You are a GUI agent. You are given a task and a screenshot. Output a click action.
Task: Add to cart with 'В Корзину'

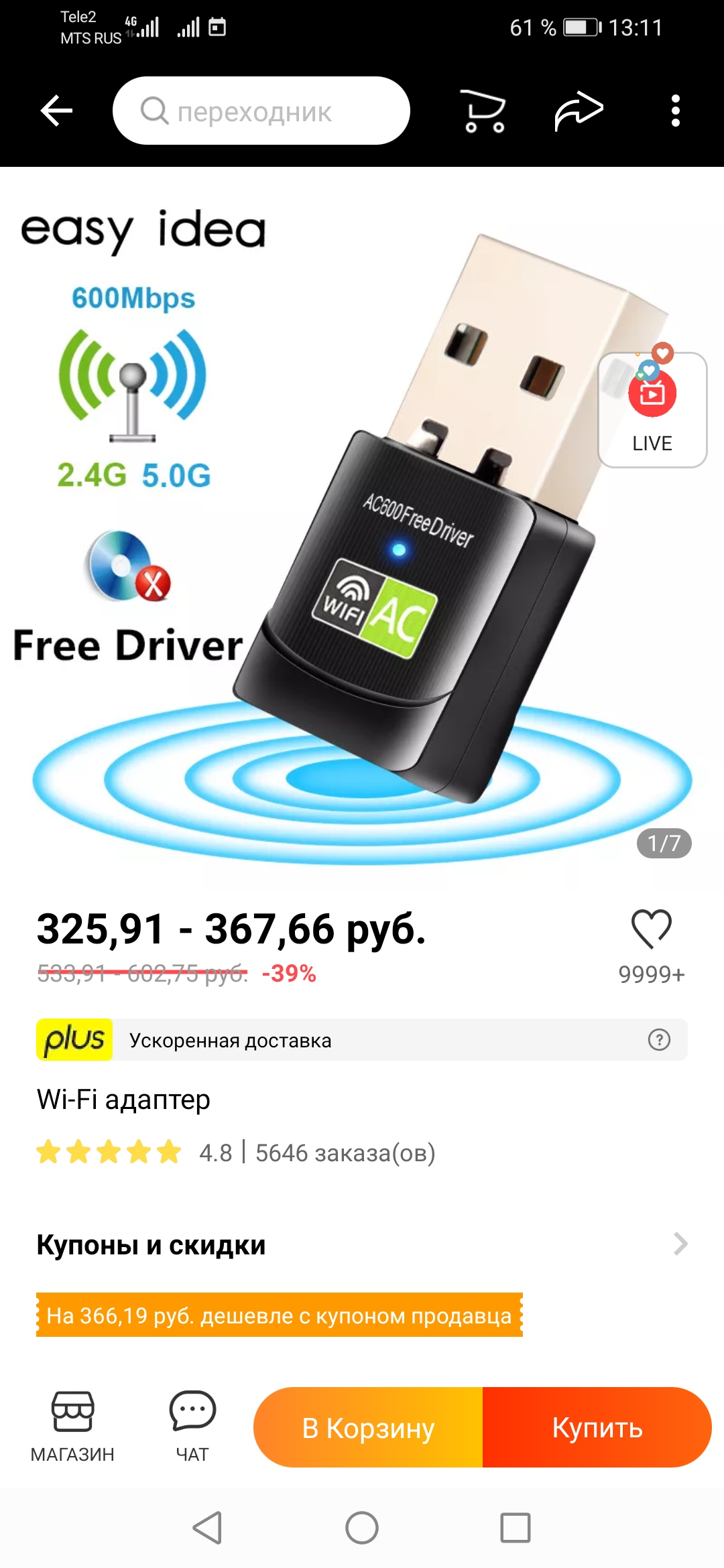368,1428
